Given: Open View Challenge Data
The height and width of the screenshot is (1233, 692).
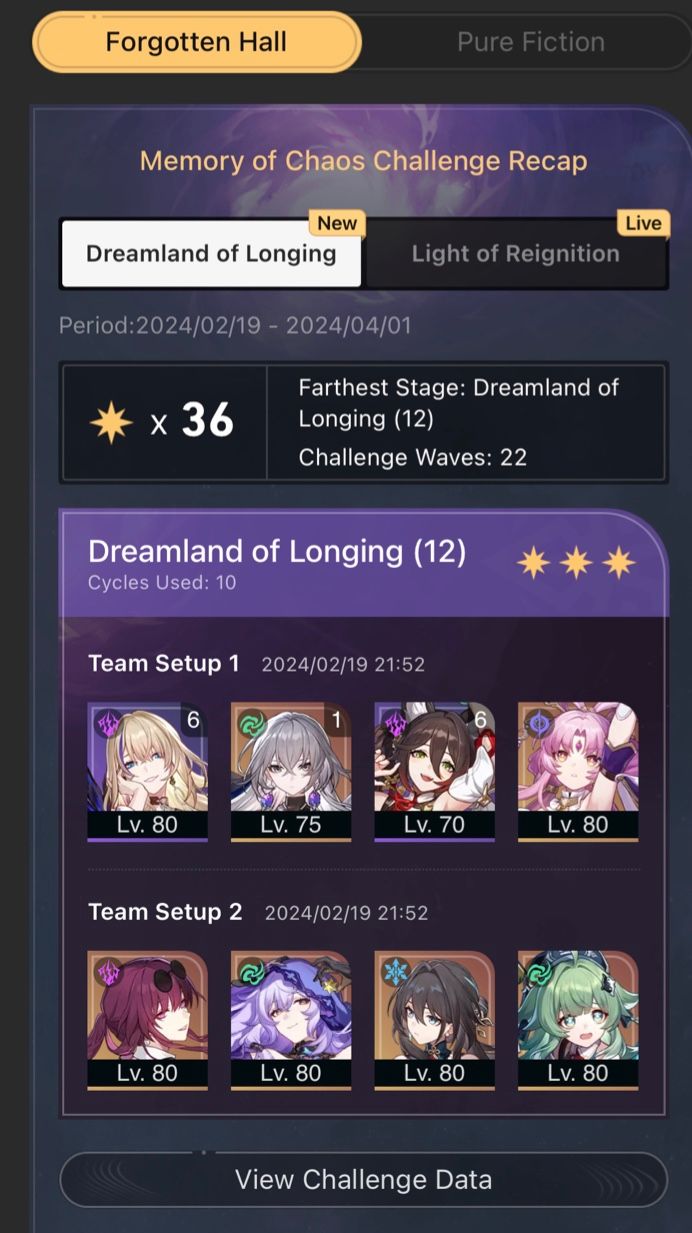Looking at the screenshot, I should pyautogui.click(x=363, y=1180).
